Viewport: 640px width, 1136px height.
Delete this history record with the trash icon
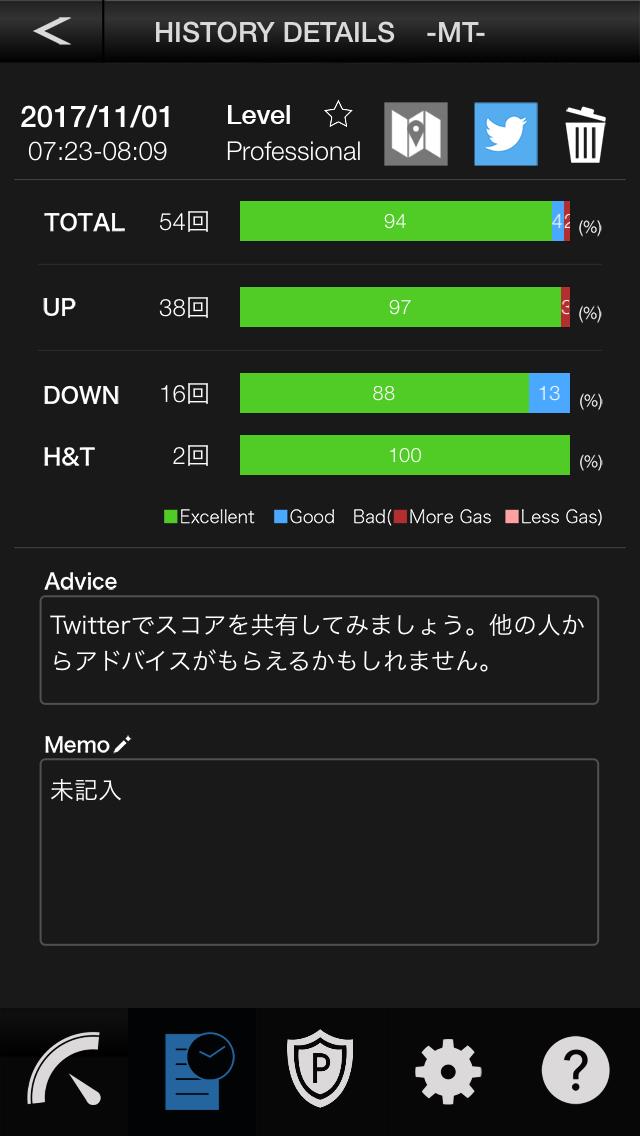pos(586,134)
